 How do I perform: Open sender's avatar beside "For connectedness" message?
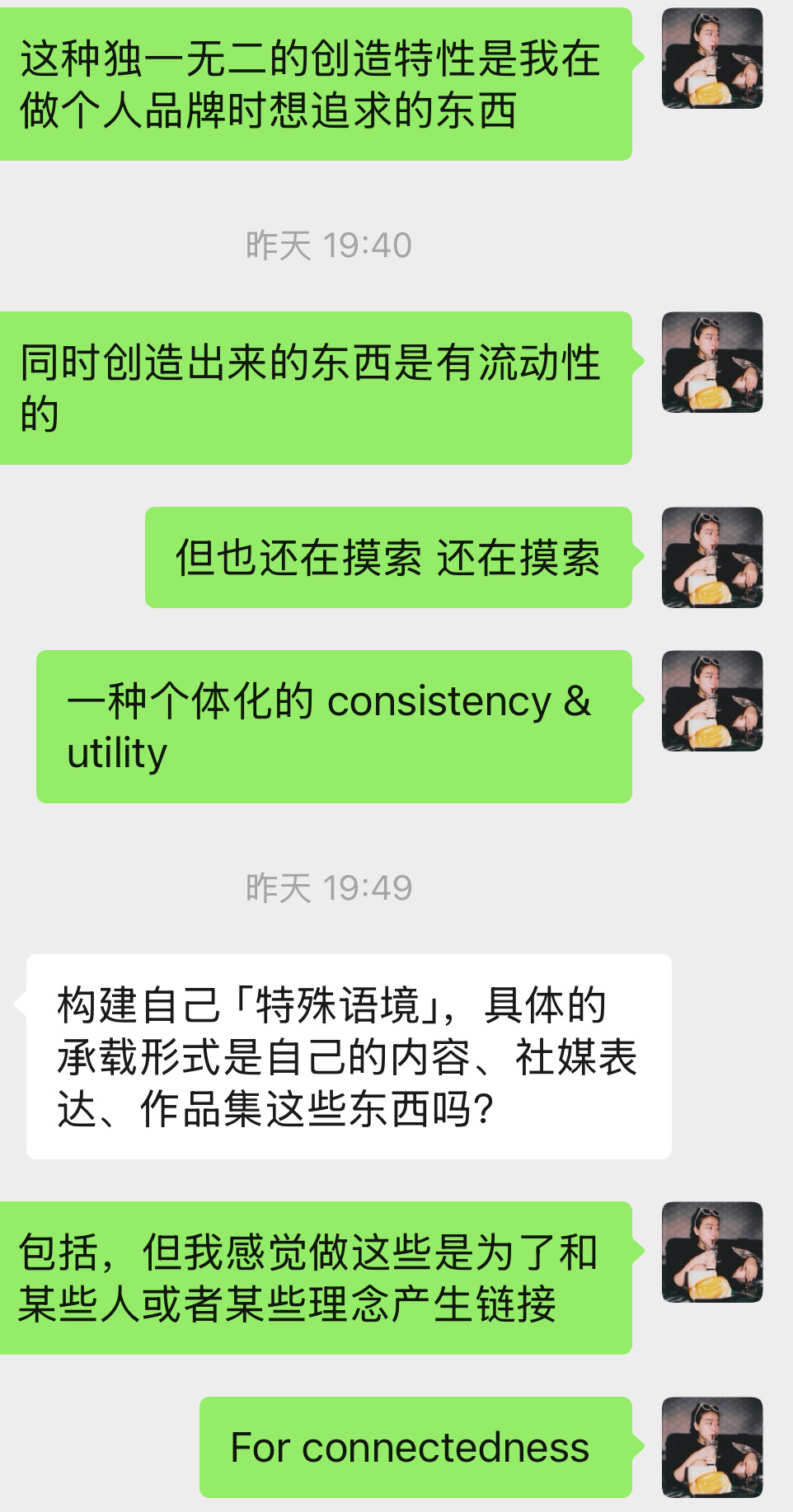[x=712, y=1447]
